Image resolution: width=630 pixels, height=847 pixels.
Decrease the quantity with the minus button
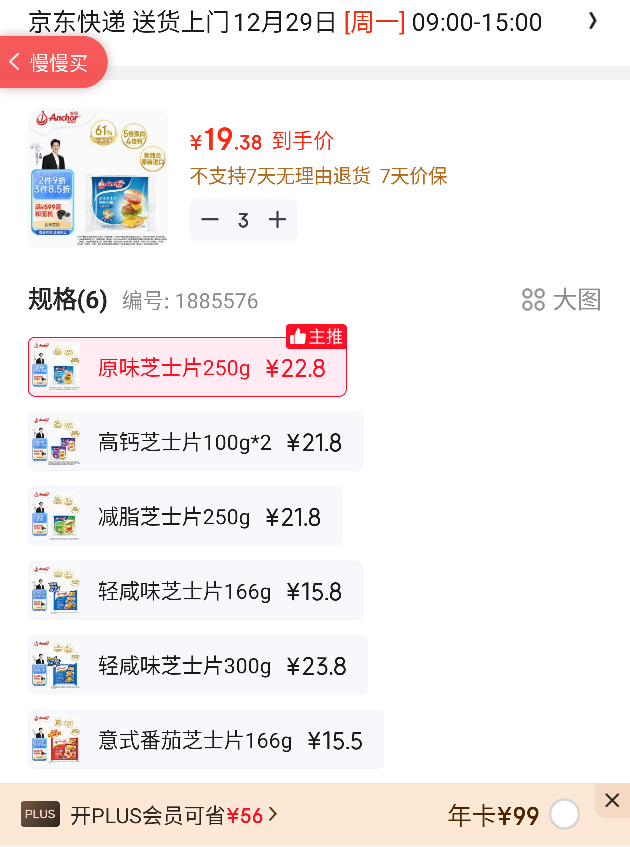210,220
